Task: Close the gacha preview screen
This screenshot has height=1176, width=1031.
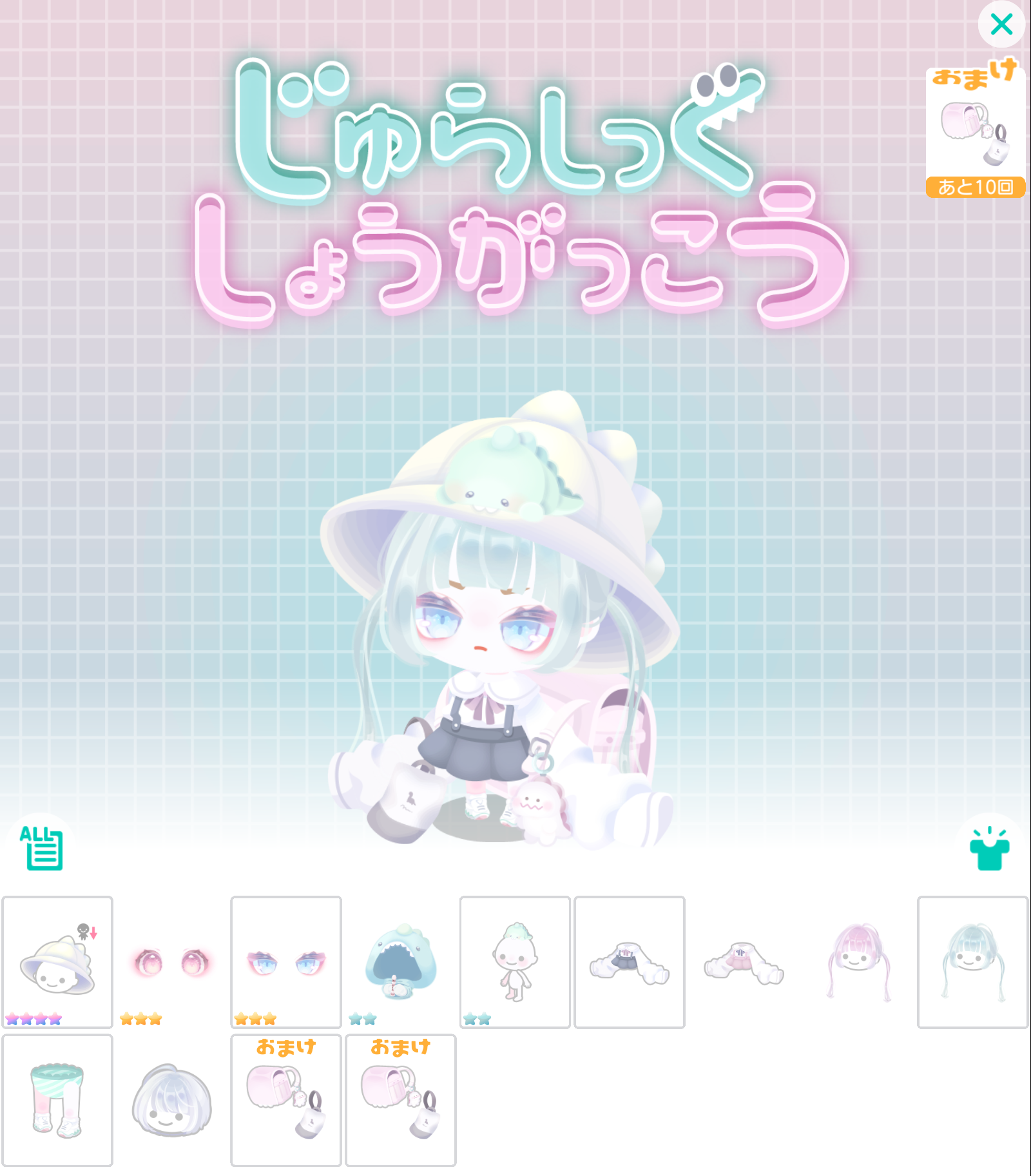Action: coord(1001,24)
